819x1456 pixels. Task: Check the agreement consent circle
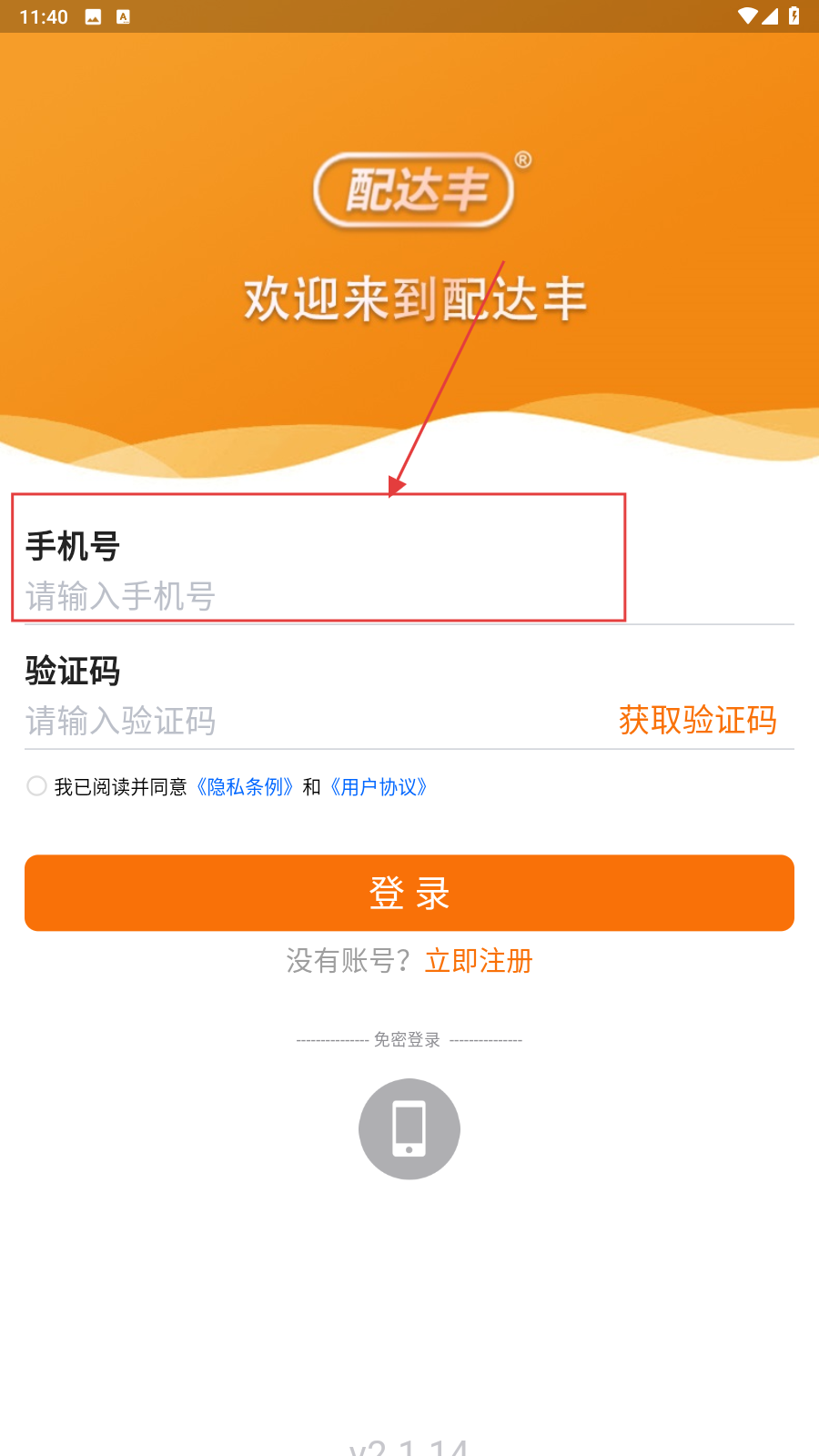36,786
